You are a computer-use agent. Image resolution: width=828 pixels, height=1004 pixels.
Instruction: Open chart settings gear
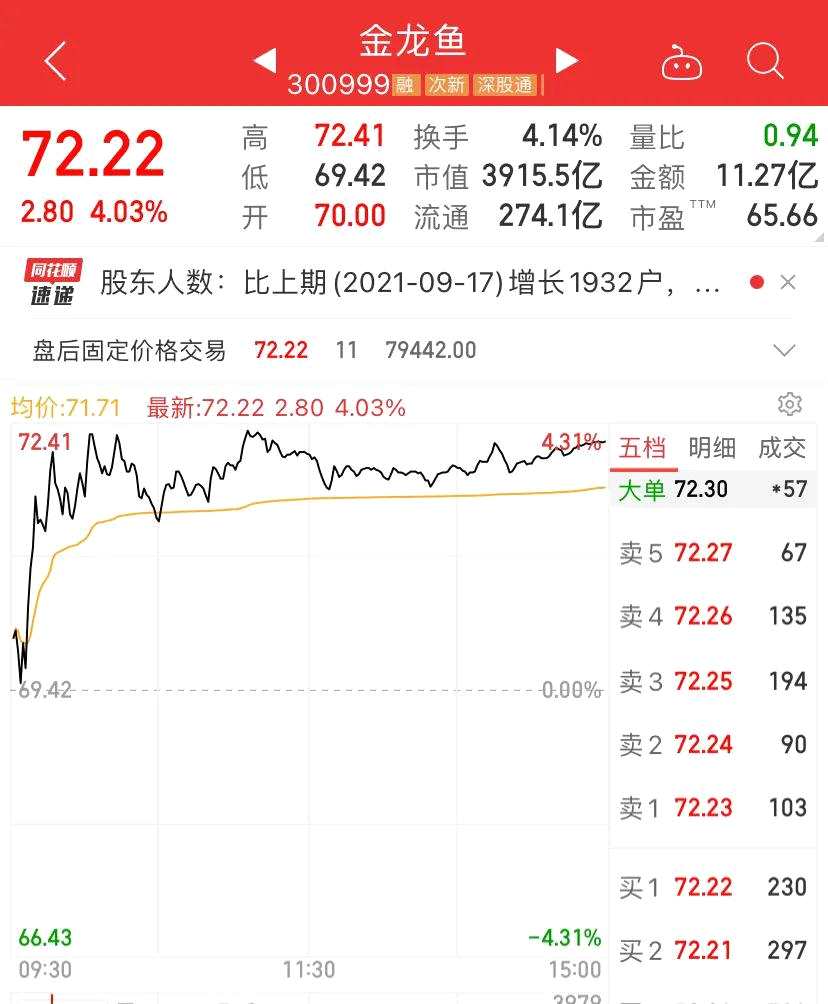pos(790,404)
